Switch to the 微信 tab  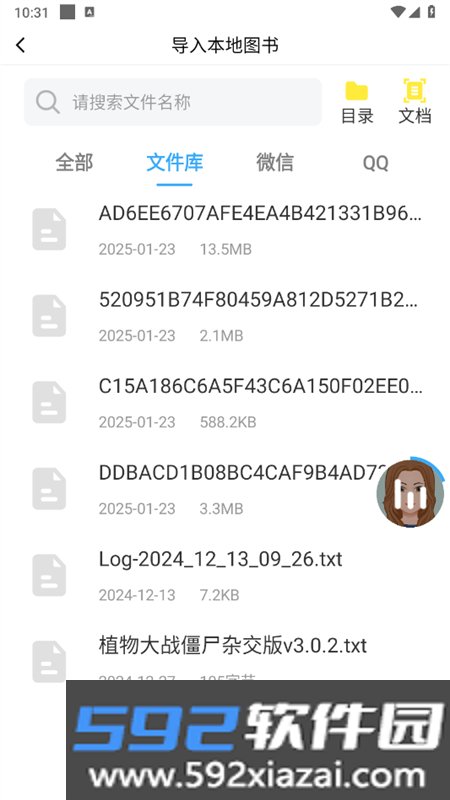pos(275,163)
